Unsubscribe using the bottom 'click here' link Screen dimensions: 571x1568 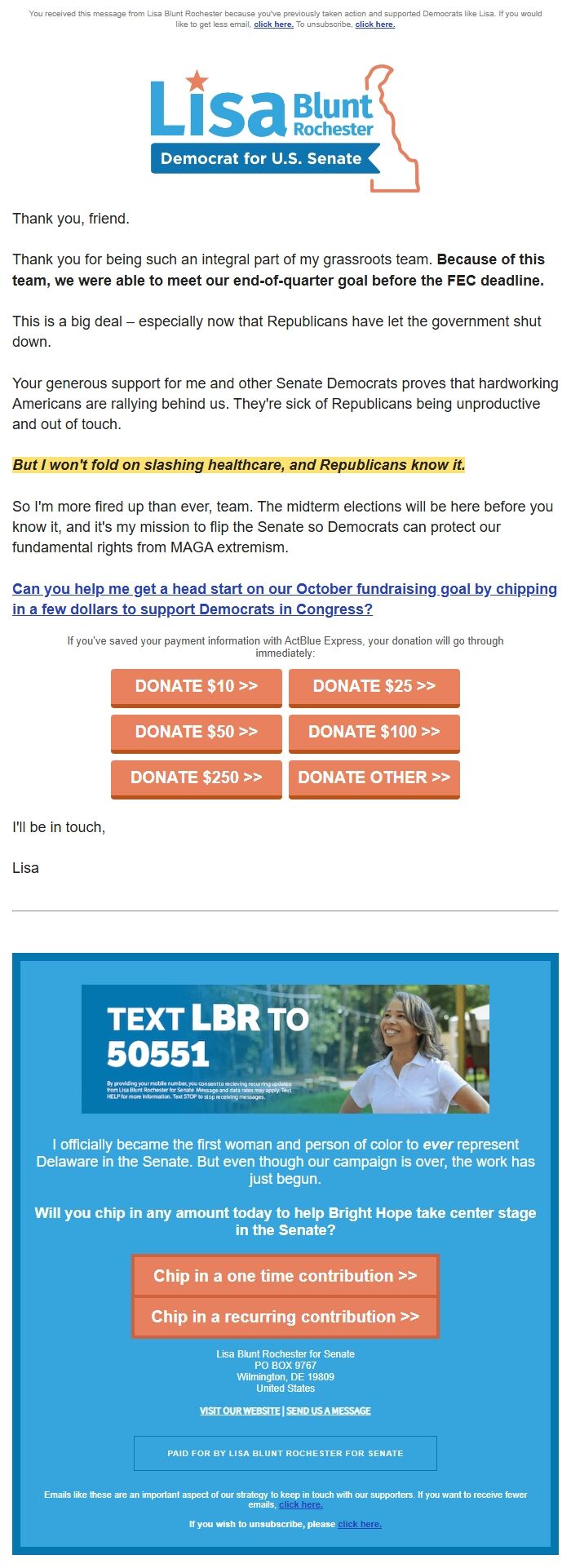coord(360,1524)
